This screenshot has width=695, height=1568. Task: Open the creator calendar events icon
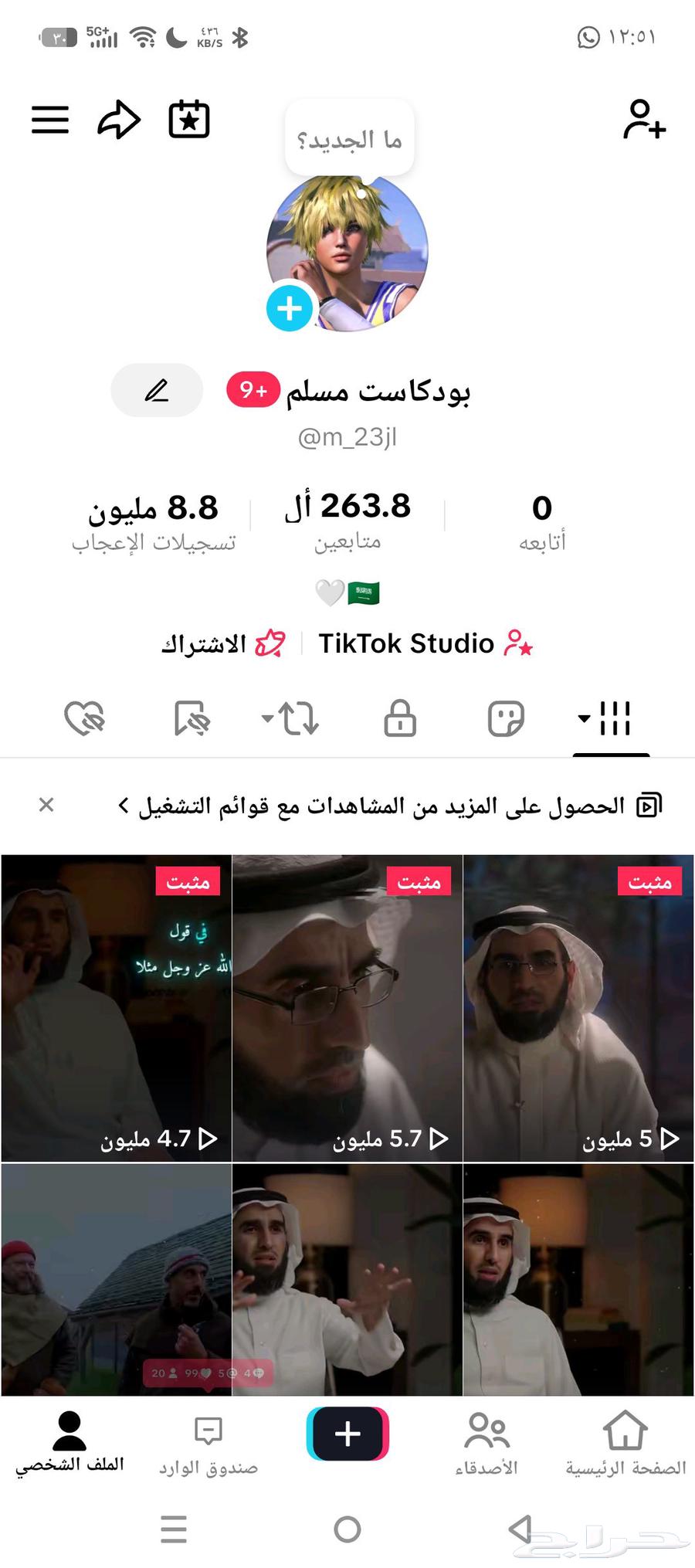click(x=188, y=120)
